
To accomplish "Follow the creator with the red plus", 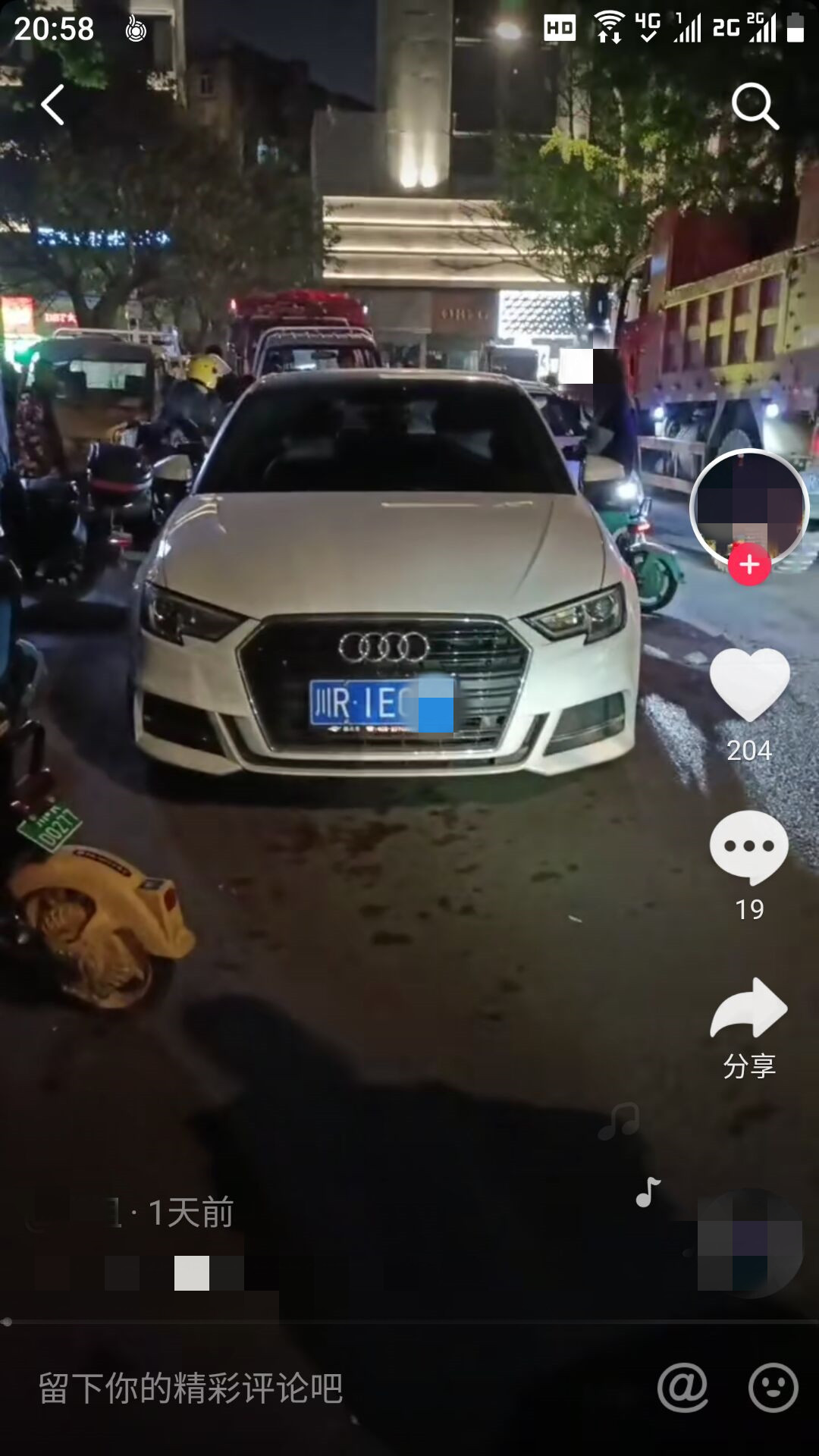I will [749, 565].
